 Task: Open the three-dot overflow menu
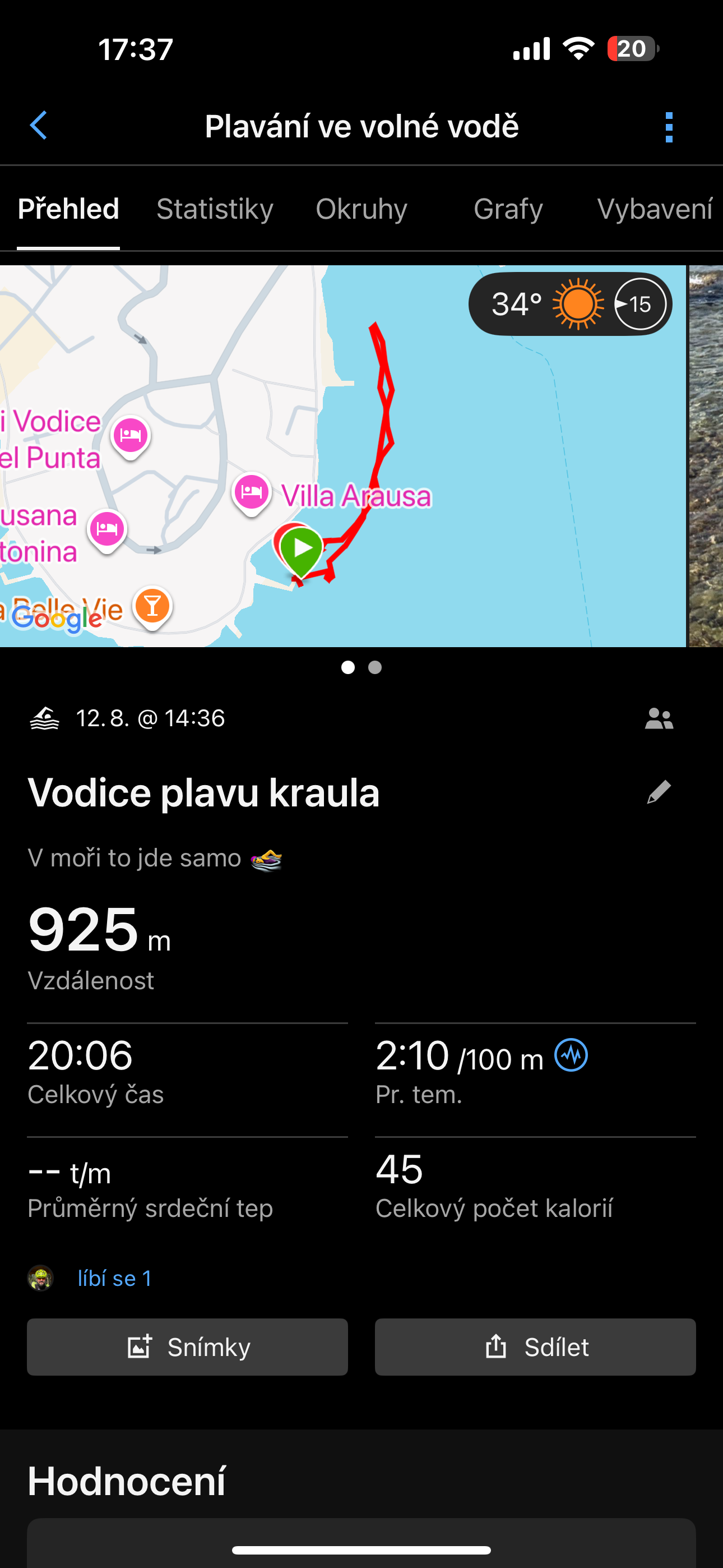[669, 127]
